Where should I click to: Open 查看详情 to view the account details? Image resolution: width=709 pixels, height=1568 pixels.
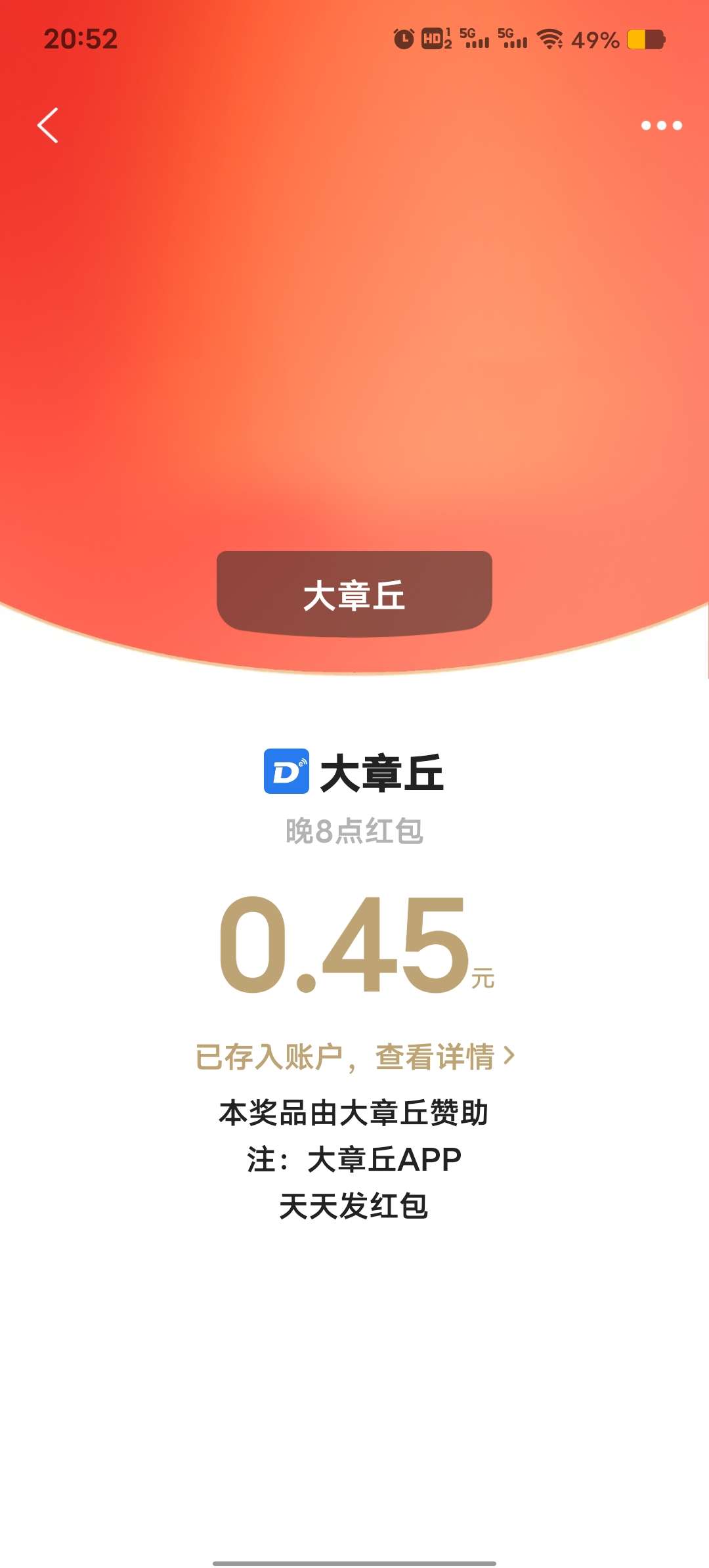444,1057
